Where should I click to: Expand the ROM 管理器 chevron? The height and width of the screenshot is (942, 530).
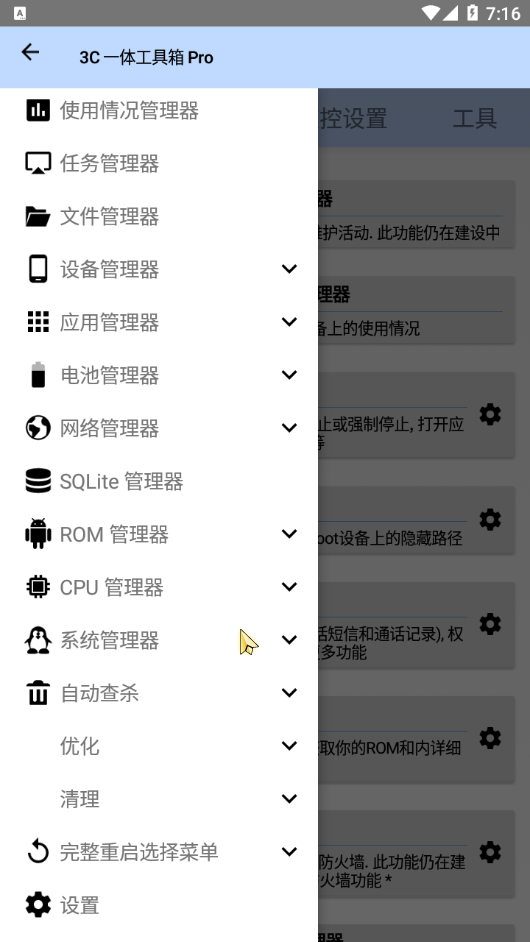click(x=289, y=533)
